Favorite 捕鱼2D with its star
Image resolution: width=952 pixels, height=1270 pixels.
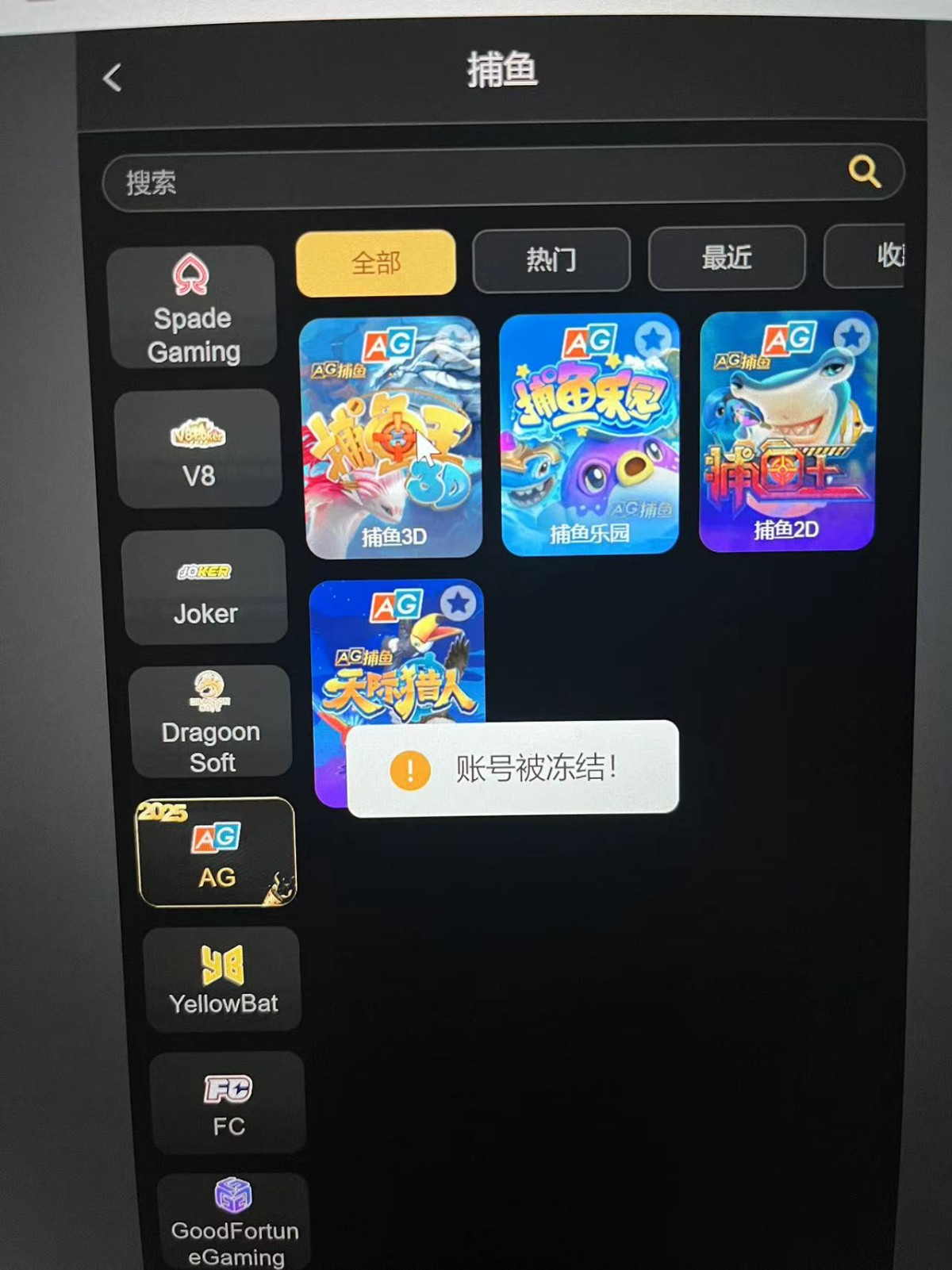click(x=852, y=336)
